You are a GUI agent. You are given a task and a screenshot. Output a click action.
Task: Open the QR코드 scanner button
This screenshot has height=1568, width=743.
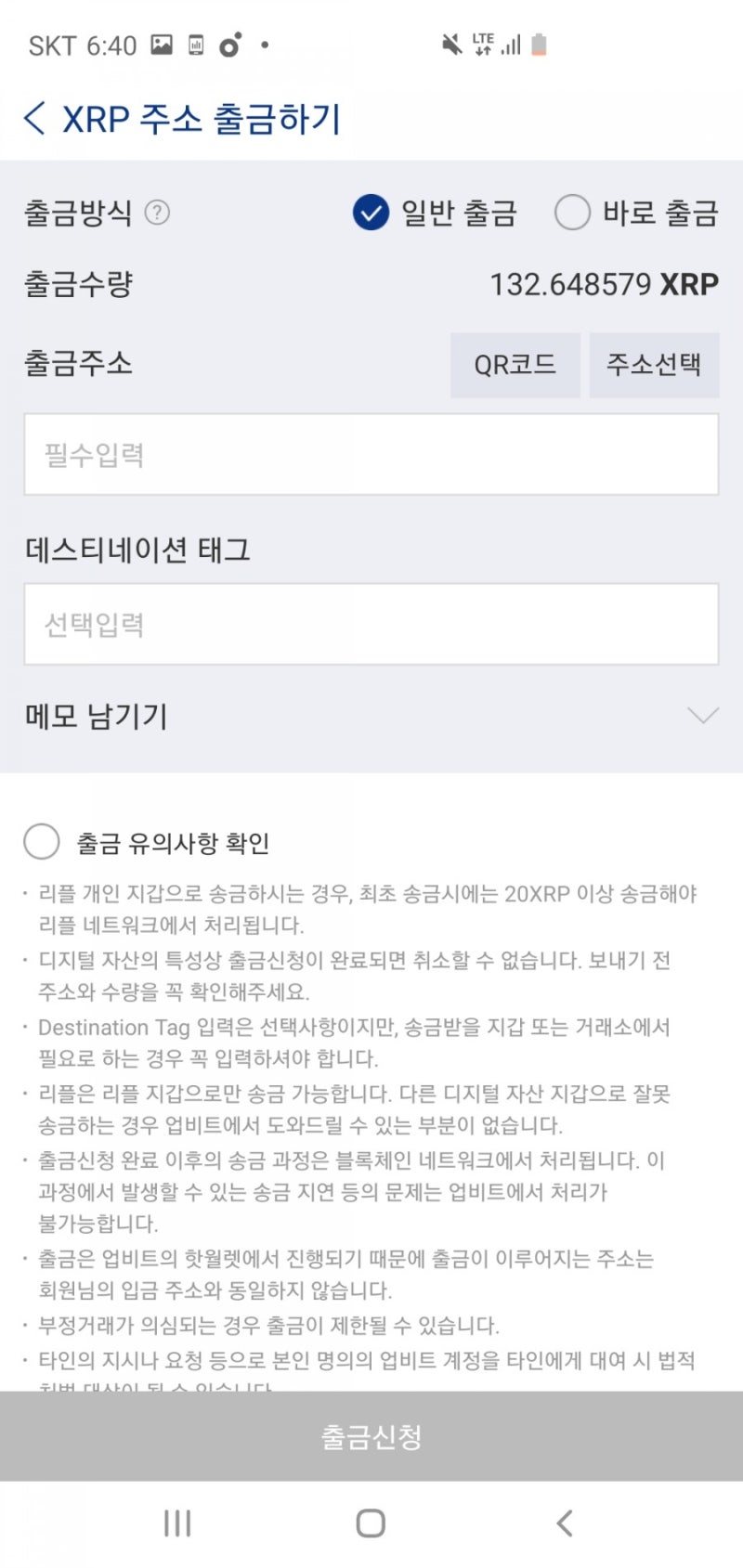[515, 365]
